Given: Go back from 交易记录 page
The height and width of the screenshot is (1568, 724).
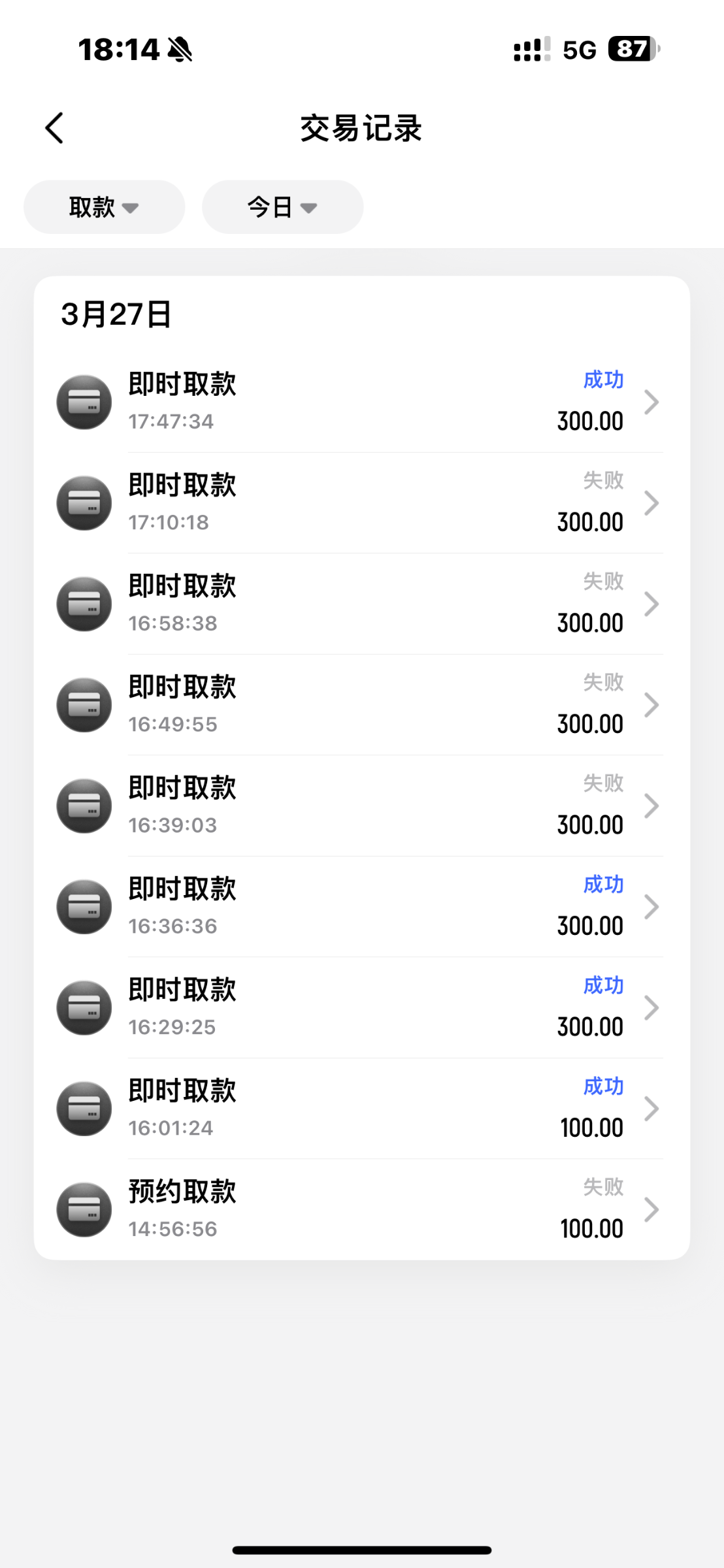Looking at the screenshot, I should click(55, 128).
